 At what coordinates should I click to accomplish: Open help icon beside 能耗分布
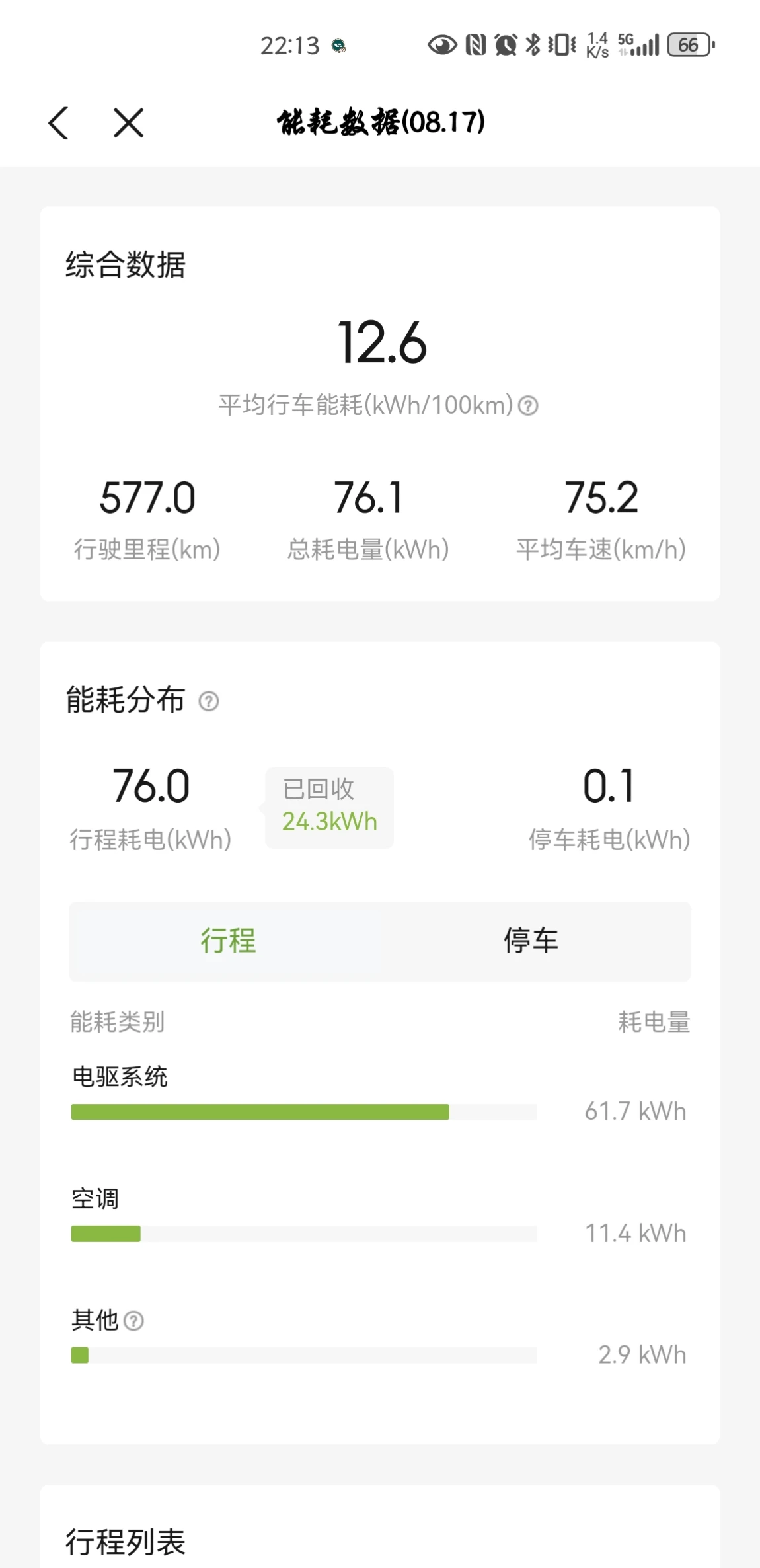pyautogui.click(x=209, y=701)
